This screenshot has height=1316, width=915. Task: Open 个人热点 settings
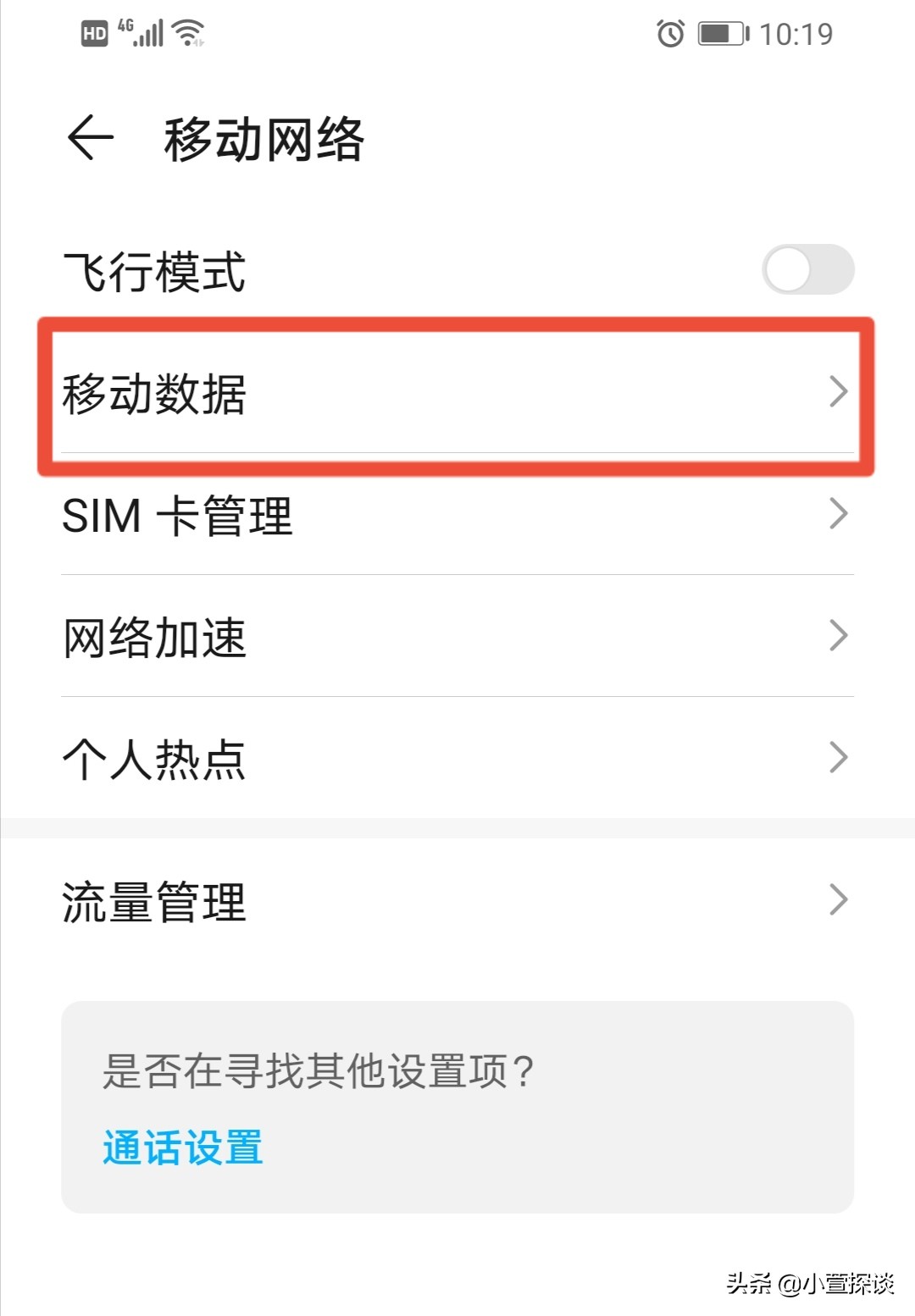pyautogui.click(x=456, y=759)
